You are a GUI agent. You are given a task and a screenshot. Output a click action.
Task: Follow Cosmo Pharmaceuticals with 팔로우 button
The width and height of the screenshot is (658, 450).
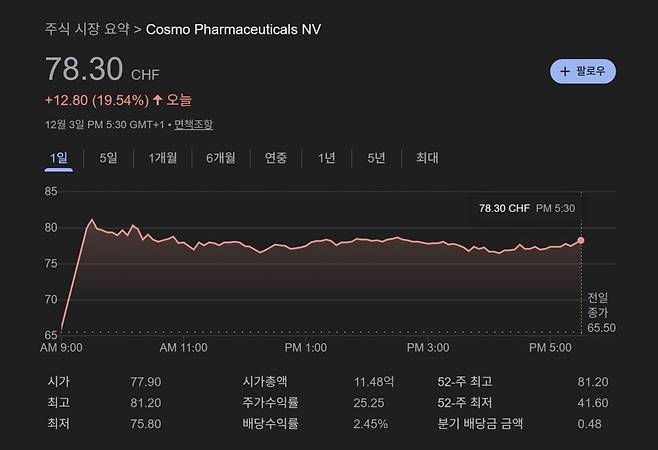click(583, 71)
